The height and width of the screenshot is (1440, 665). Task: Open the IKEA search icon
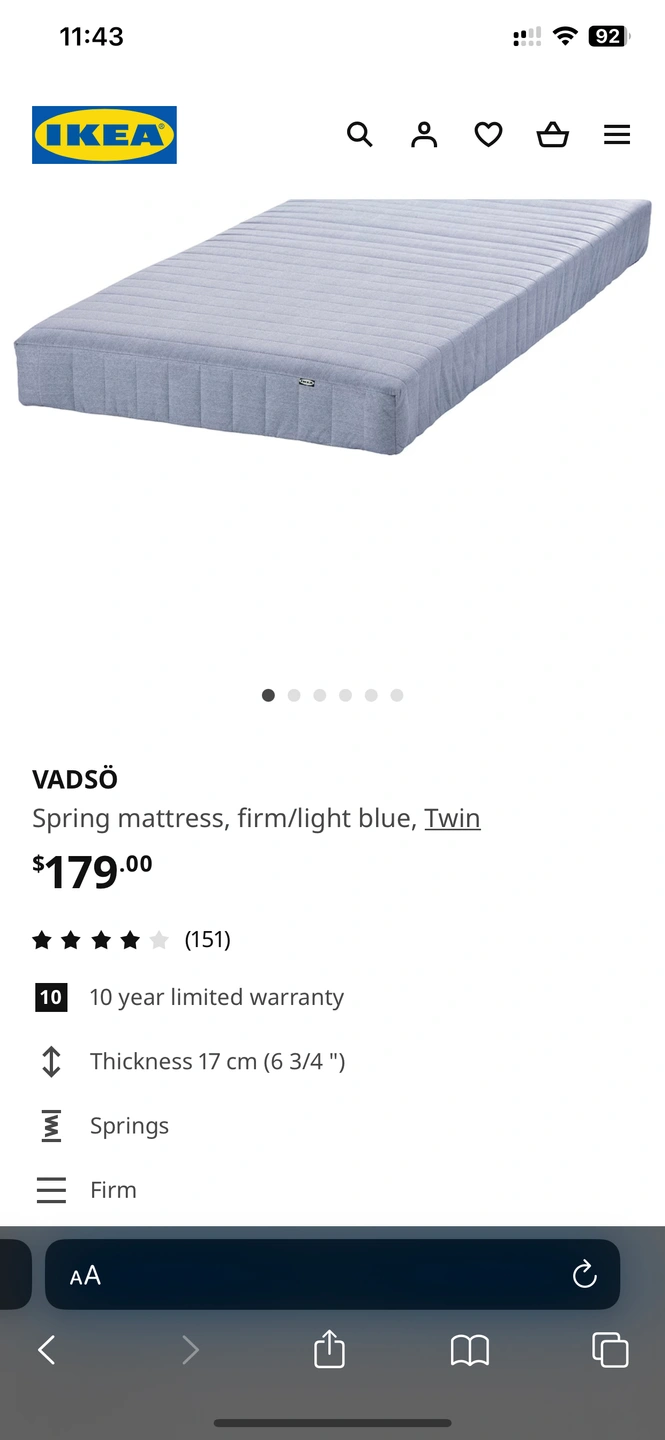pos(360,134)
